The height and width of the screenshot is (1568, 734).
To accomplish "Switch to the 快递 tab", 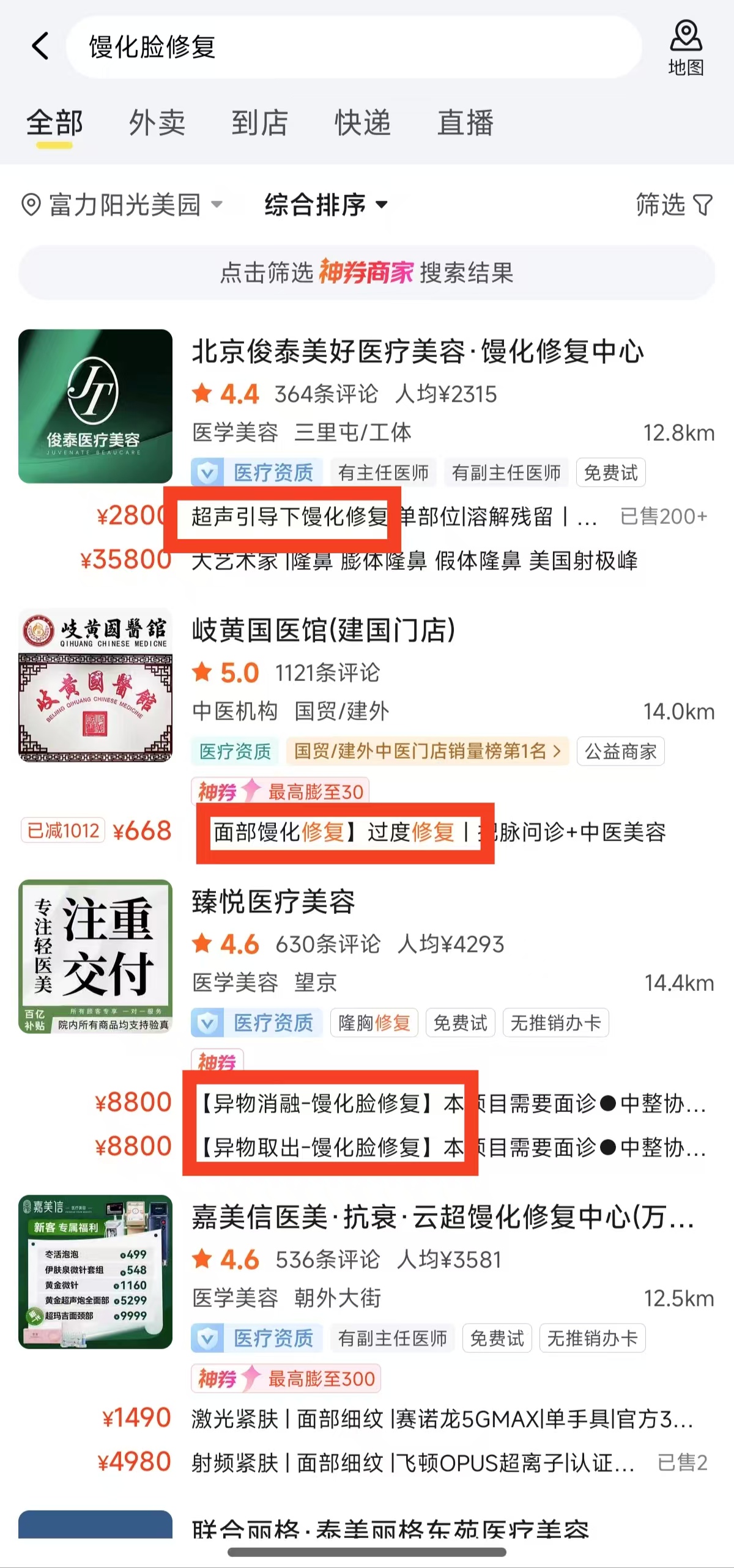I will coord(362,123).
